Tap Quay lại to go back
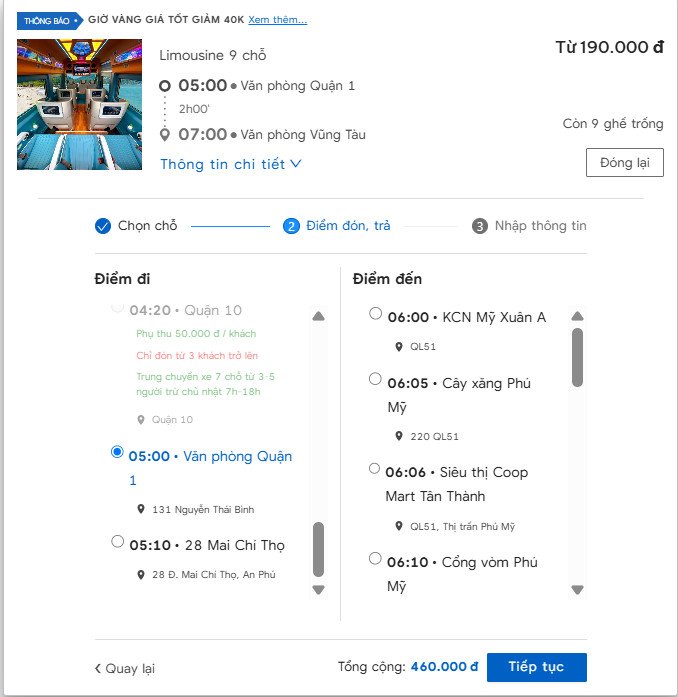 click(125, 668)
